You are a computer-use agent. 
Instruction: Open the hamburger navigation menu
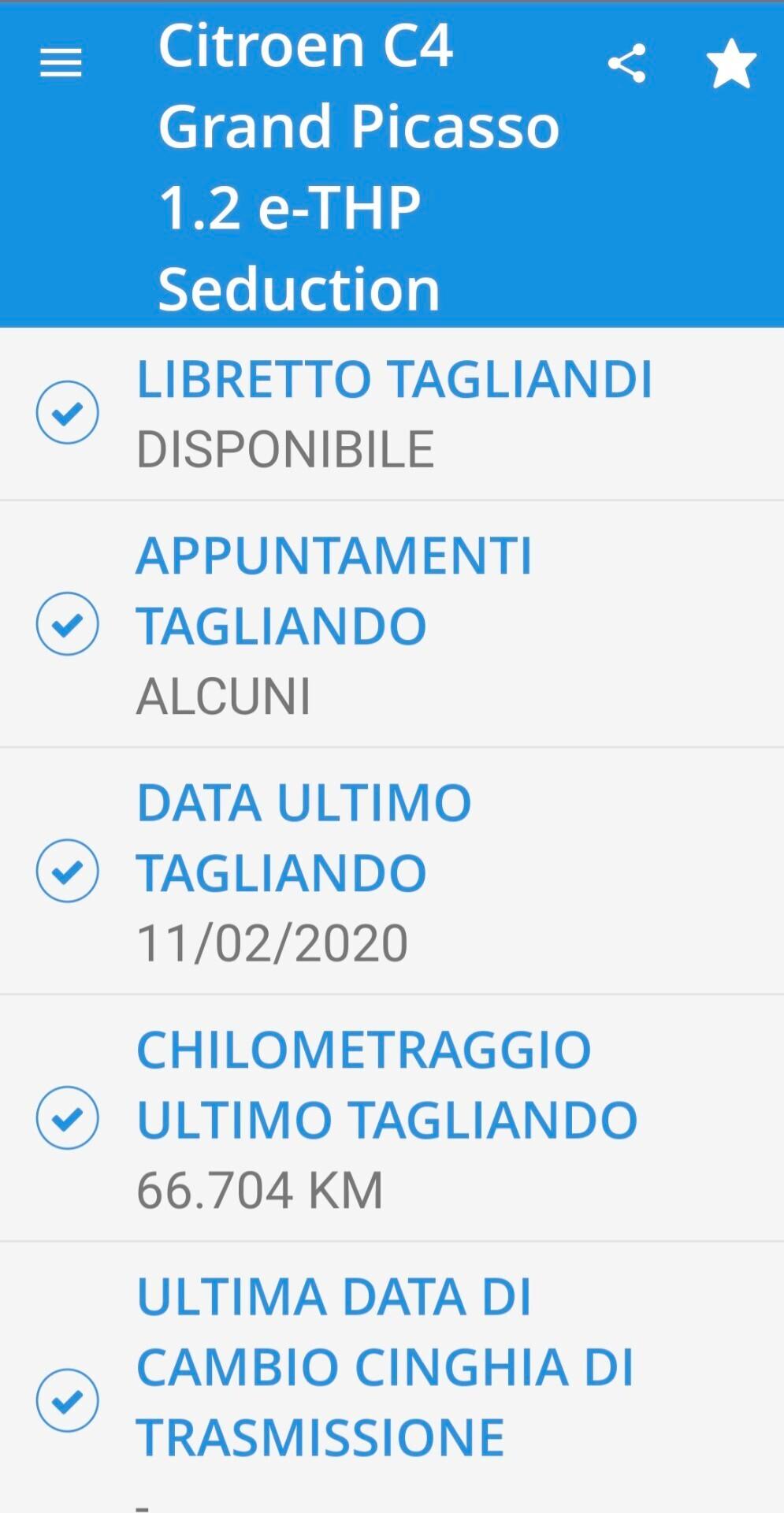(x=61, y=63)
